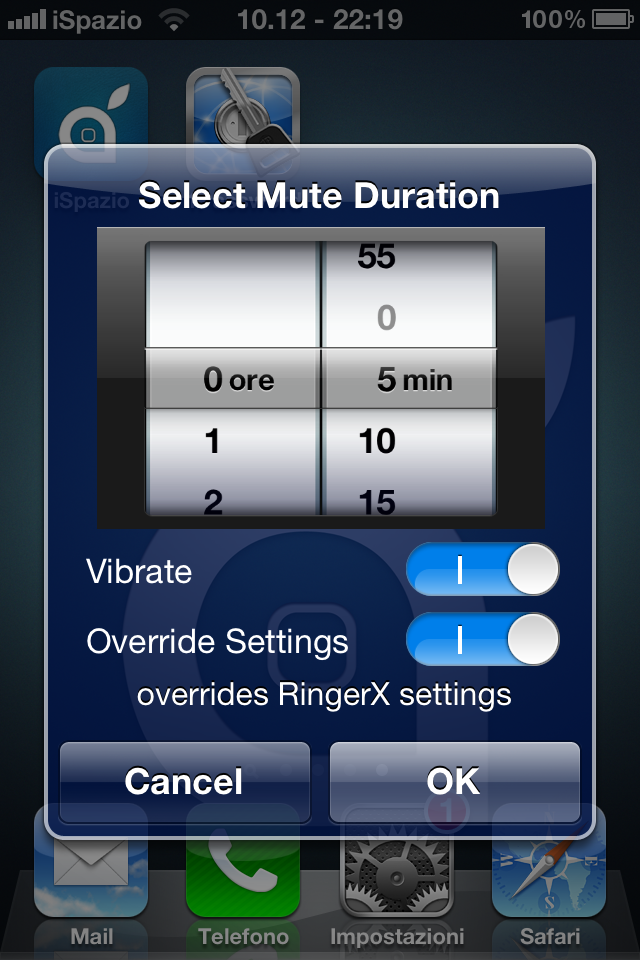The height and width of the screenshot is (960, 640).
Task: Turn off the Vibrate switch
Action: 482,571
